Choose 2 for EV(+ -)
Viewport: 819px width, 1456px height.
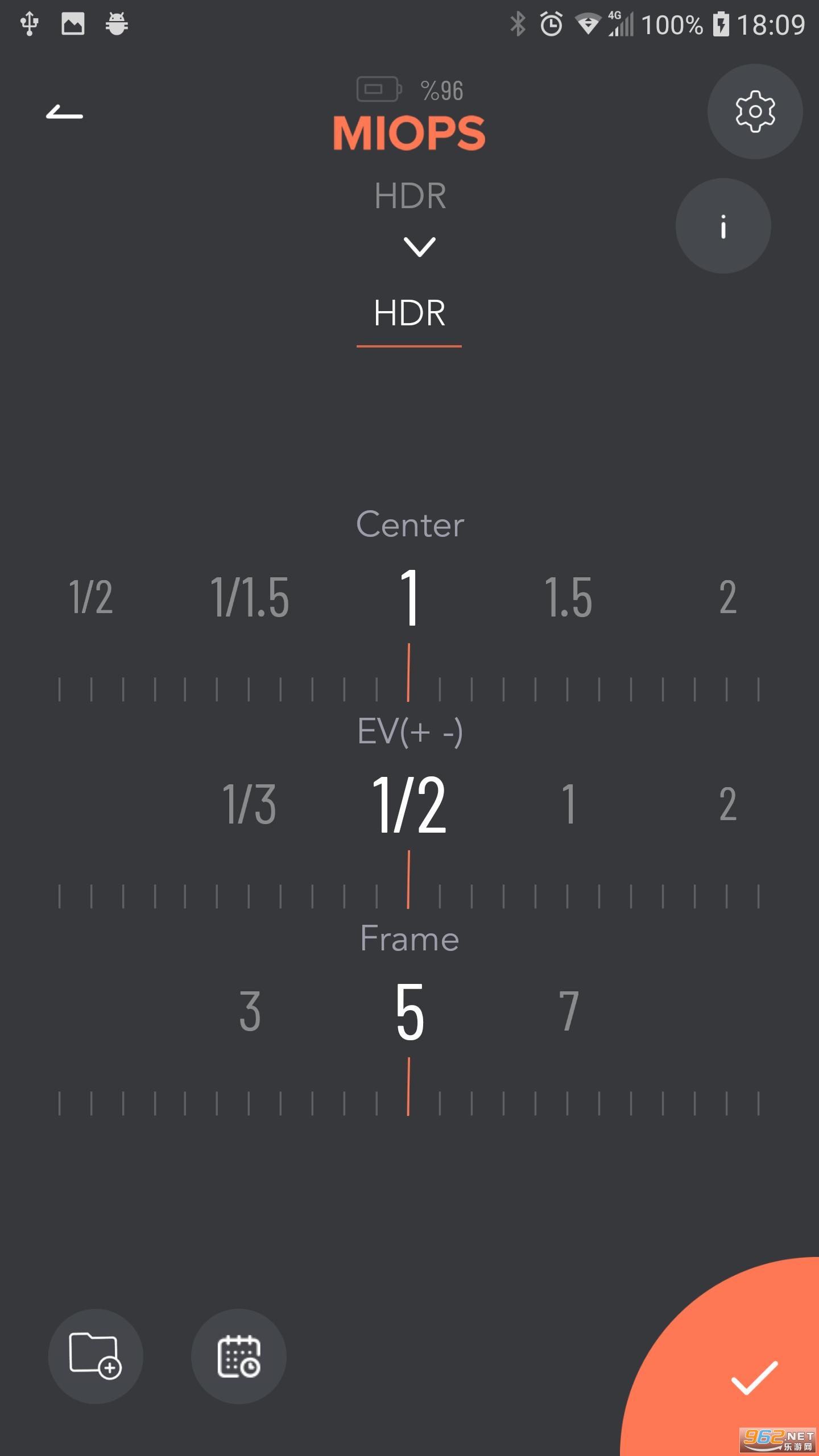click(x=728, y=804)
